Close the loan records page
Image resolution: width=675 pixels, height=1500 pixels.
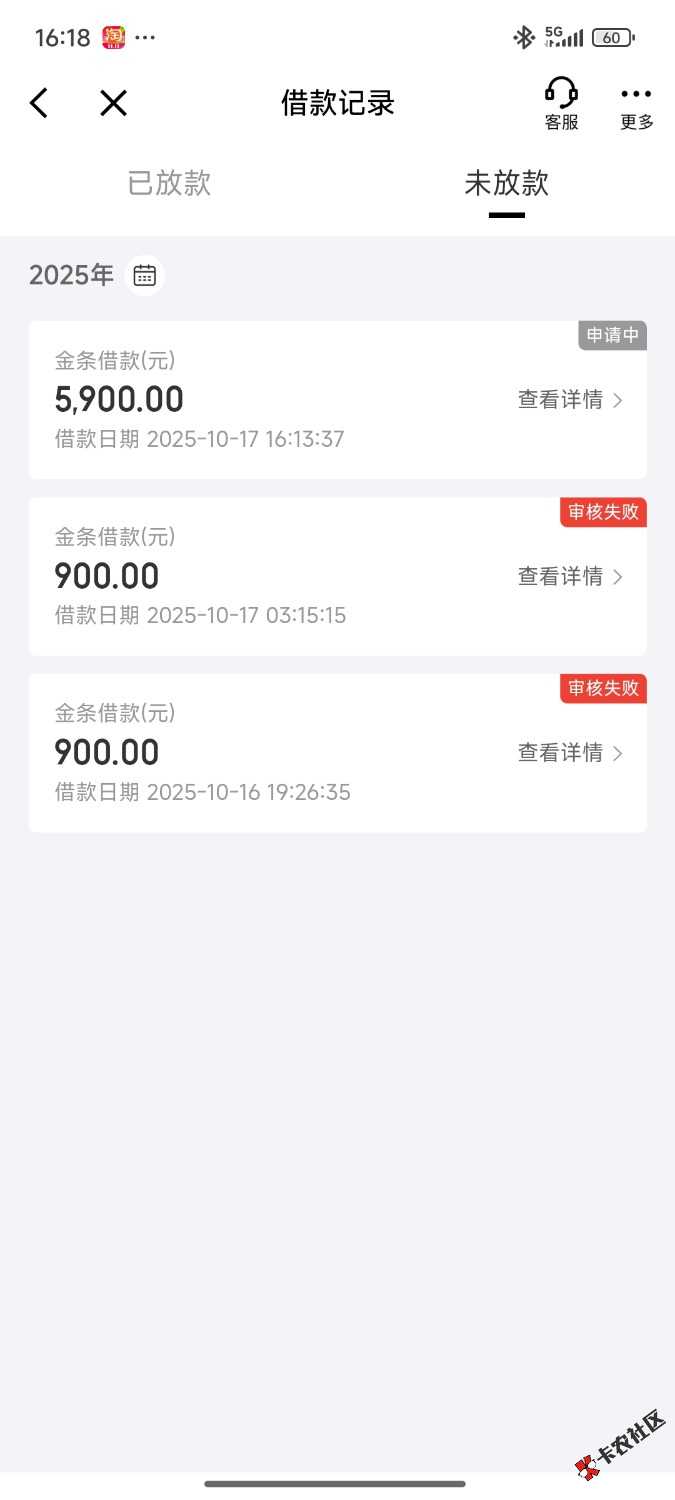tap(114, 103)
